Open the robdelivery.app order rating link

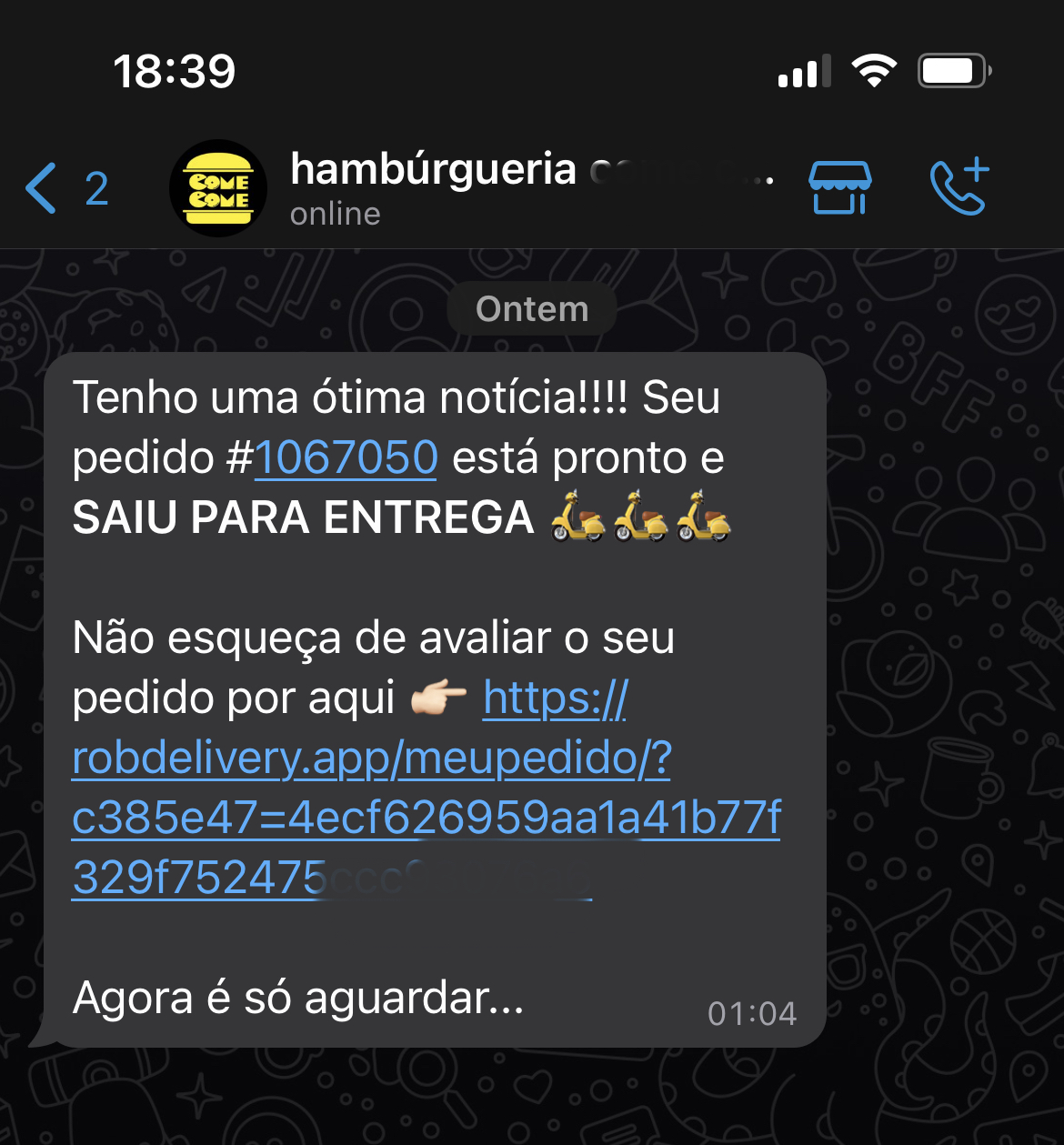point(373,758)
